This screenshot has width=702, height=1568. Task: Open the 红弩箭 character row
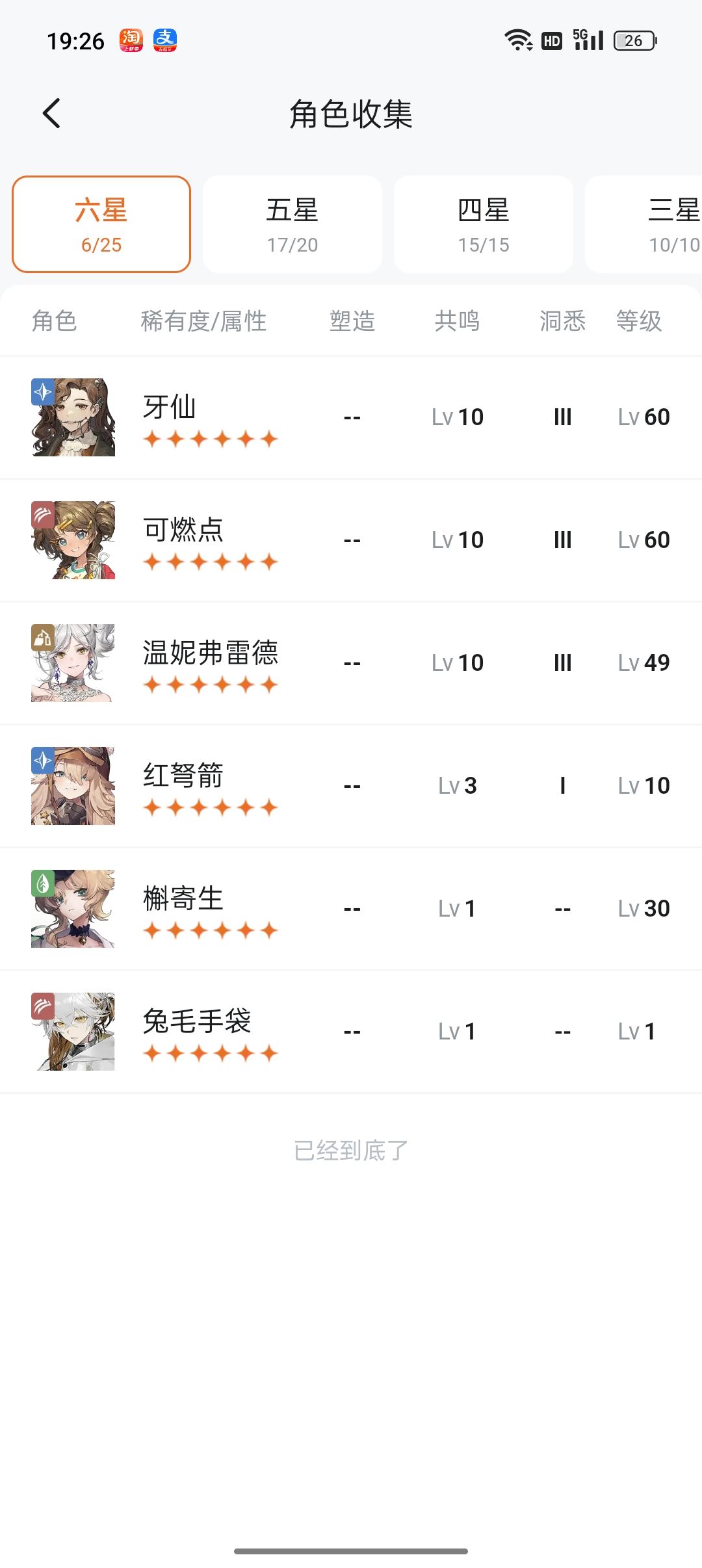(351, 786)
